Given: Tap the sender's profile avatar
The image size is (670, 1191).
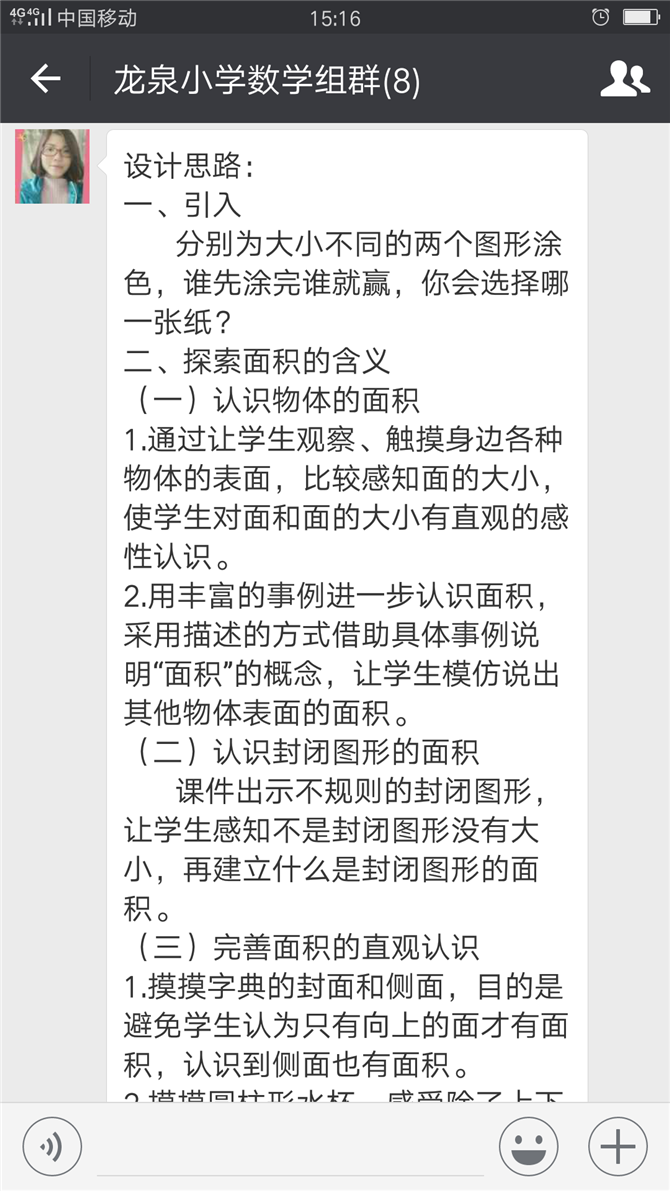Looking at the screenshot, I should 52,166.
